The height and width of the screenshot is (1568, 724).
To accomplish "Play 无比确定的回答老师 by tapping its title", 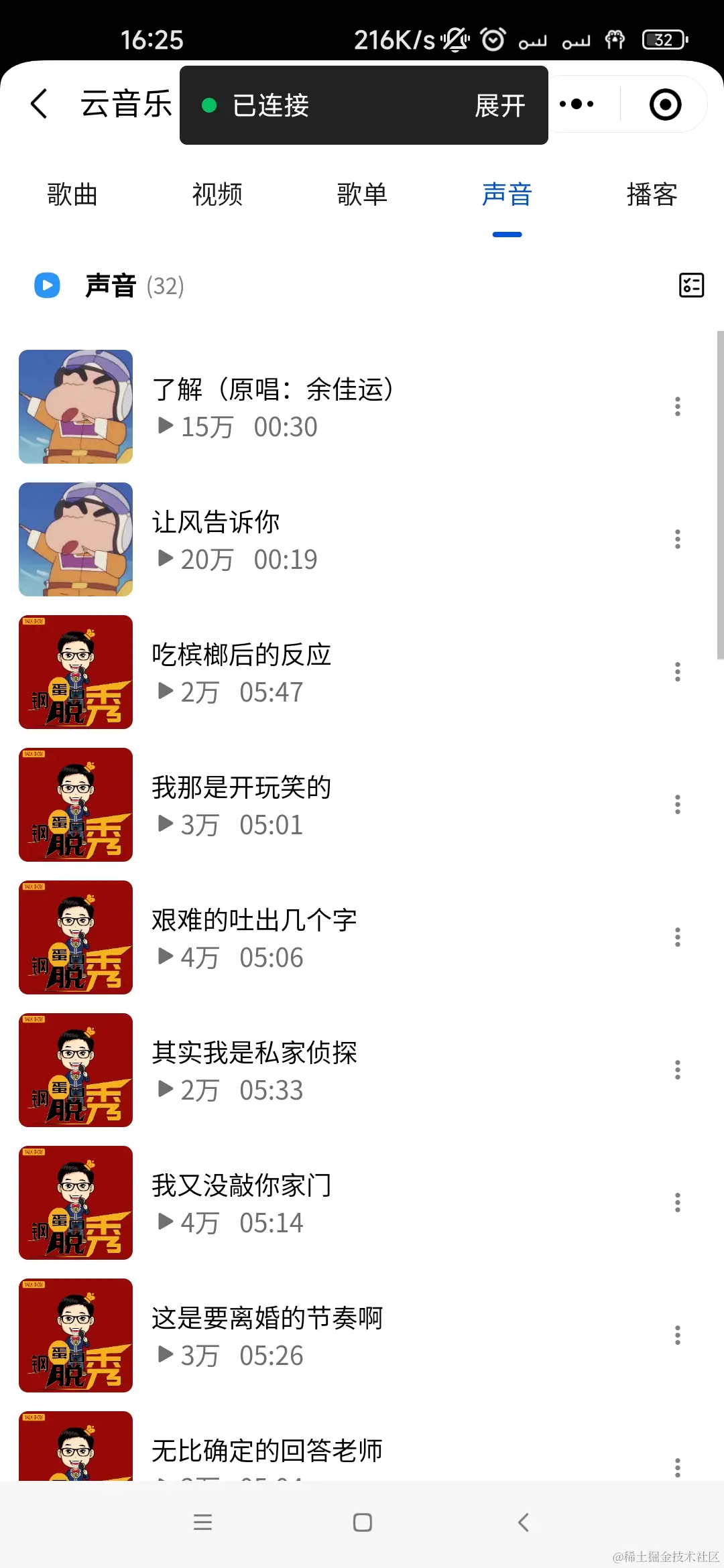I will (266, 1451).
